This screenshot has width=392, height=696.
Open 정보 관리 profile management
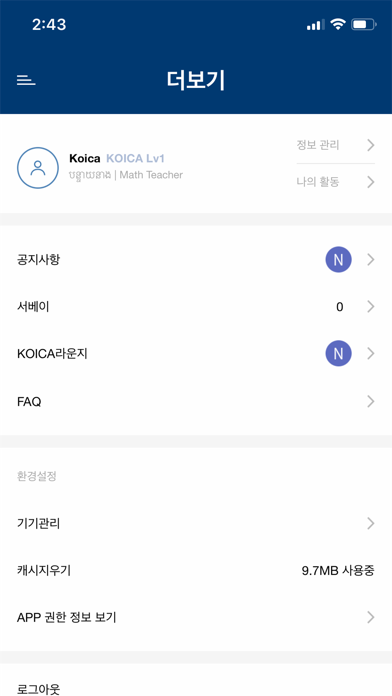pos(336,145)
